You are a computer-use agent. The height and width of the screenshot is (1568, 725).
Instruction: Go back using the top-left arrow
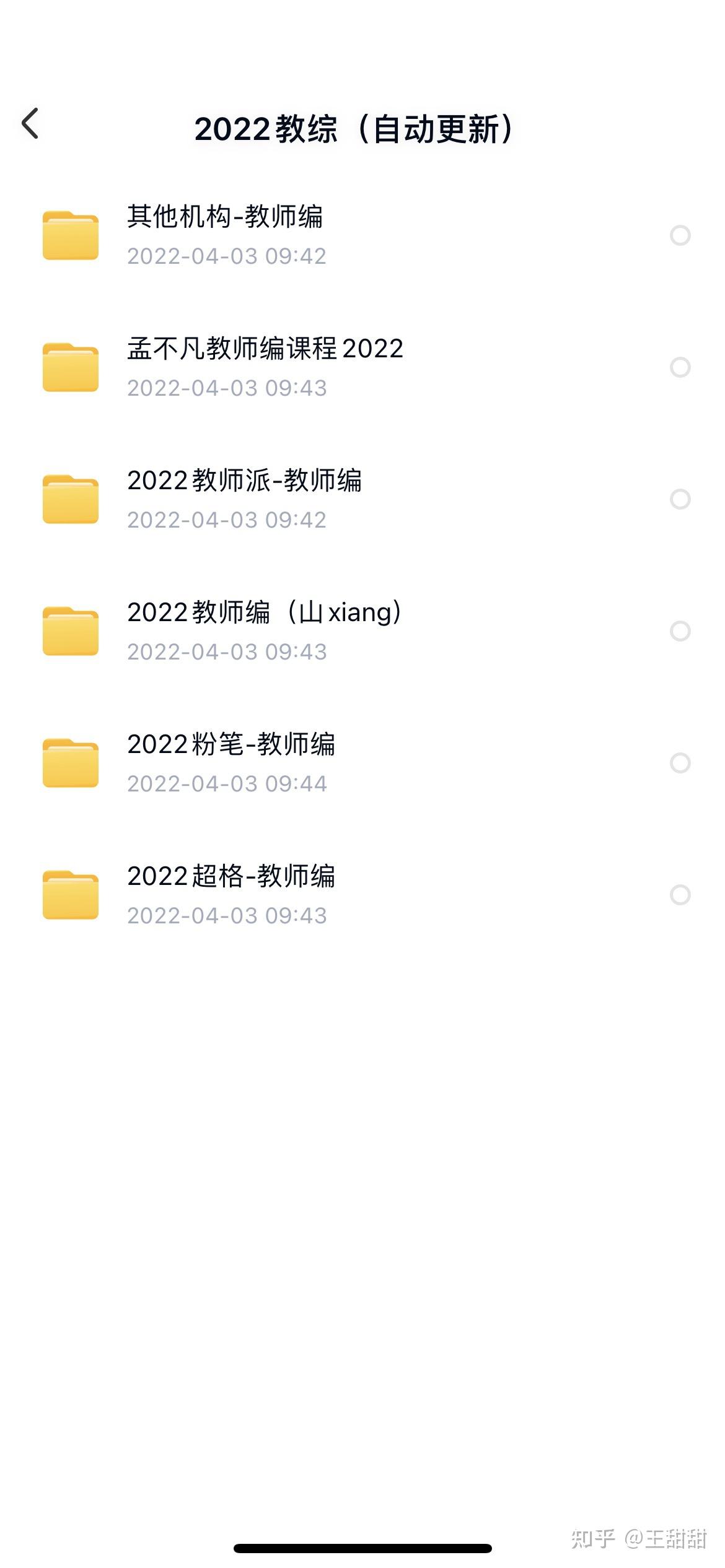pos(30,123)
